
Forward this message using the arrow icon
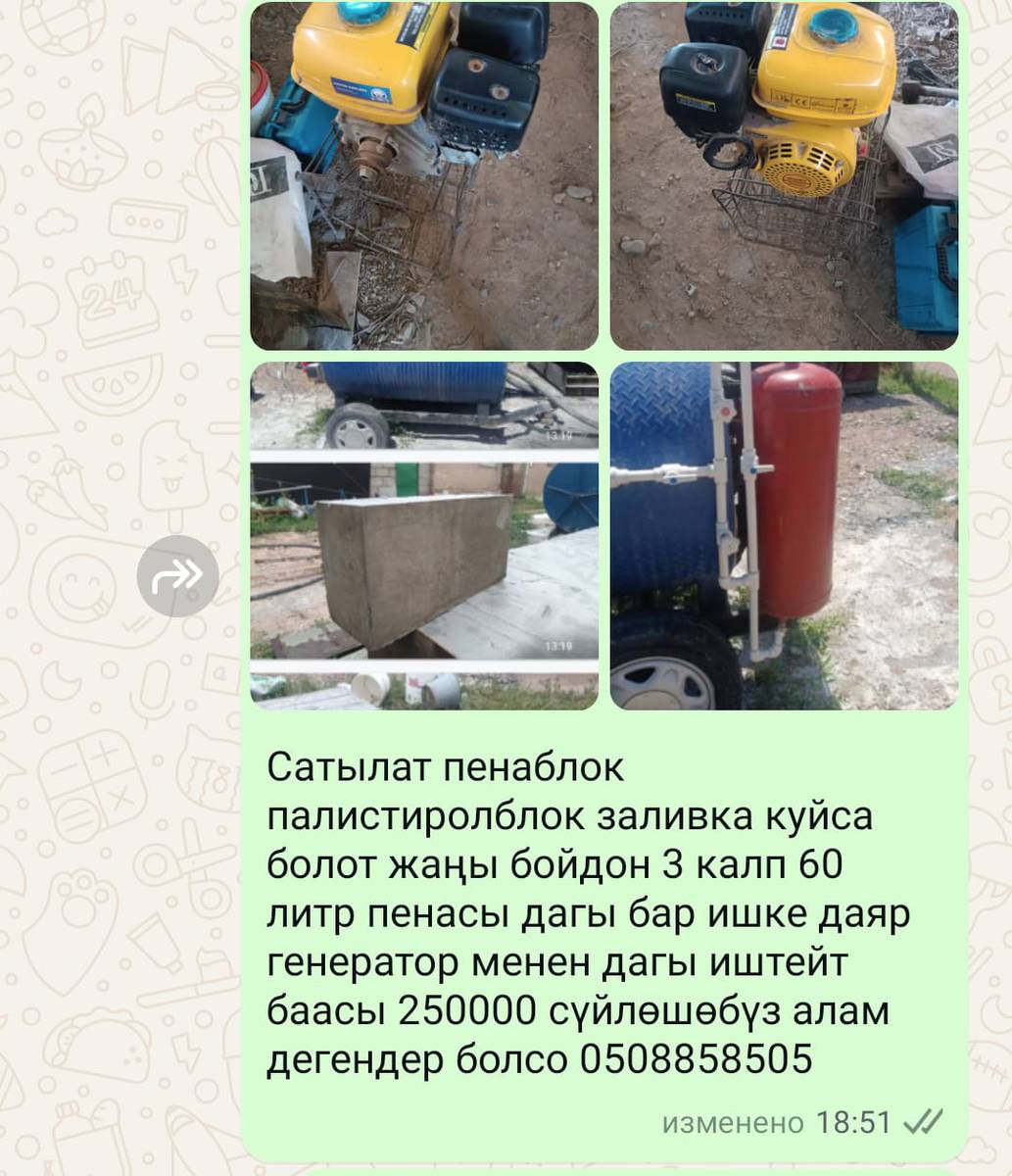(177, 576)
